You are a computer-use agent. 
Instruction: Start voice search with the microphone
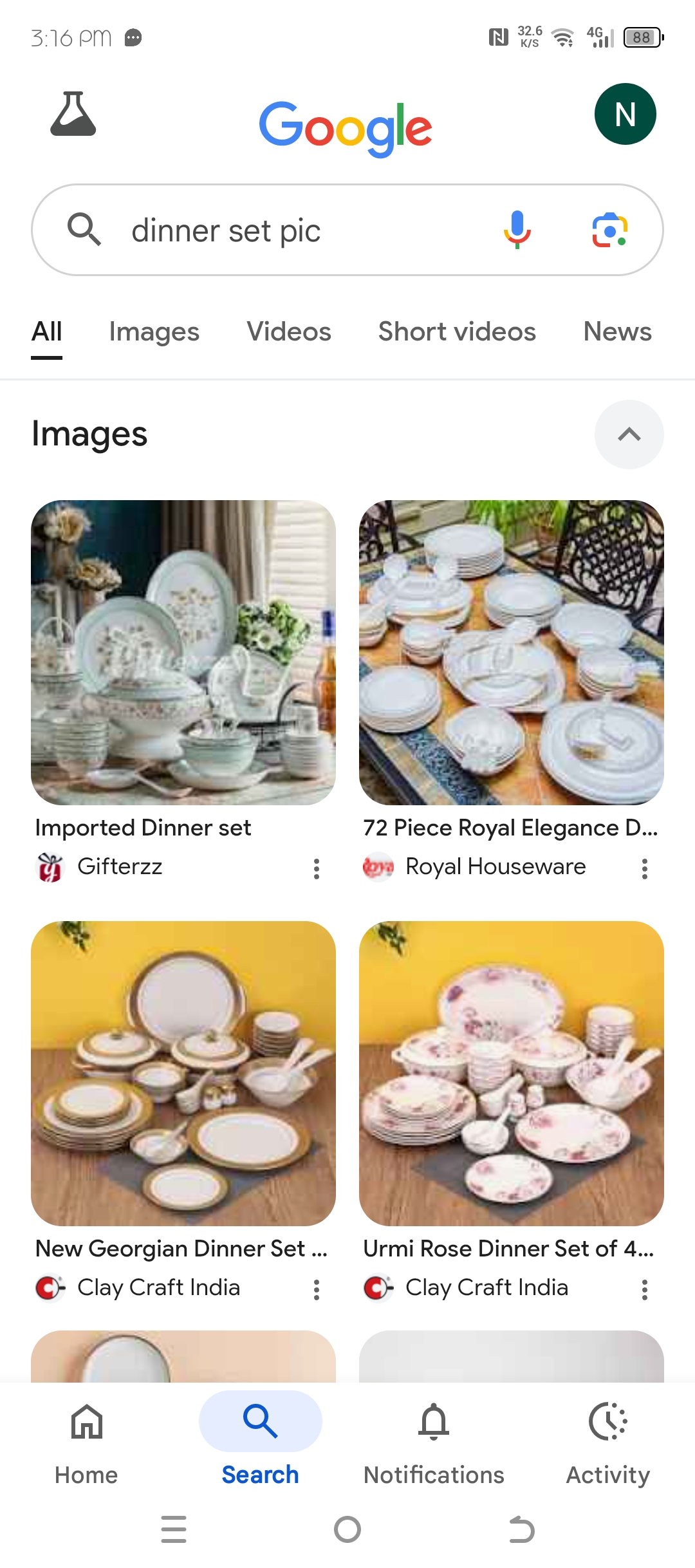tap(517, 230)
